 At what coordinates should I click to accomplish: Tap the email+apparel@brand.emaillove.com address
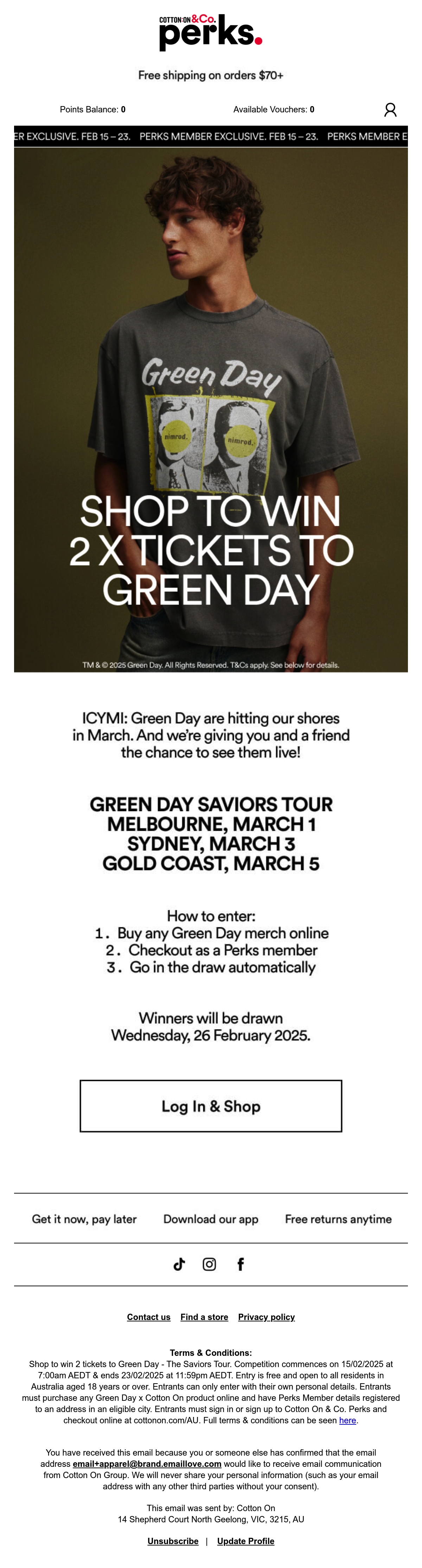pyautogui.click(x=147, y=1463)
